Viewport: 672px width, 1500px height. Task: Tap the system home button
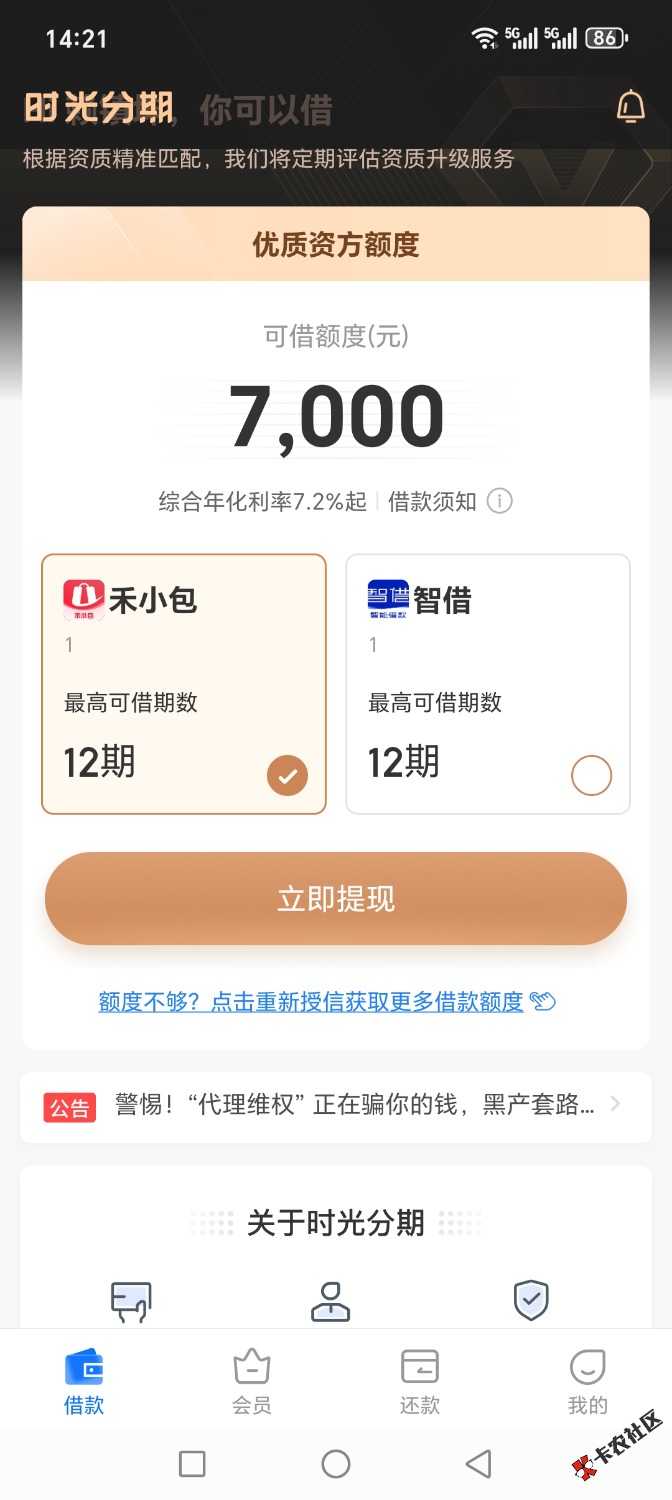tap(336, 1464)
